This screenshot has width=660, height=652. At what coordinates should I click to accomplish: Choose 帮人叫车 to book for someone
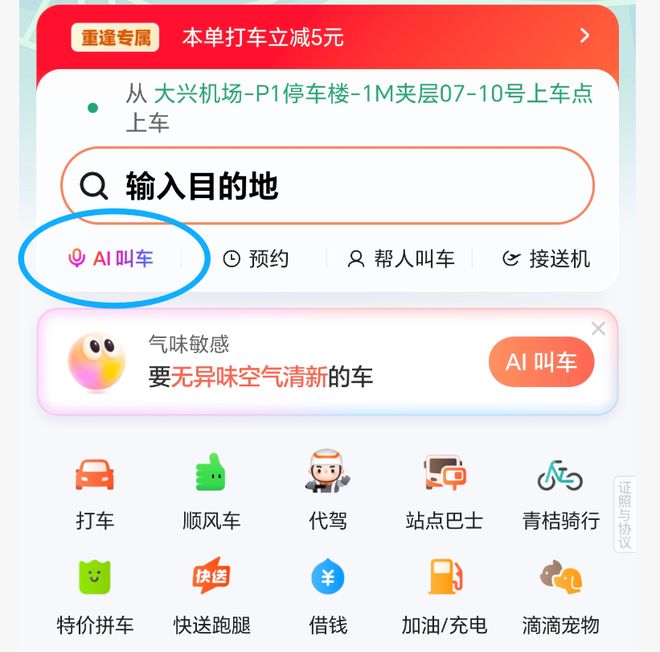401,259
